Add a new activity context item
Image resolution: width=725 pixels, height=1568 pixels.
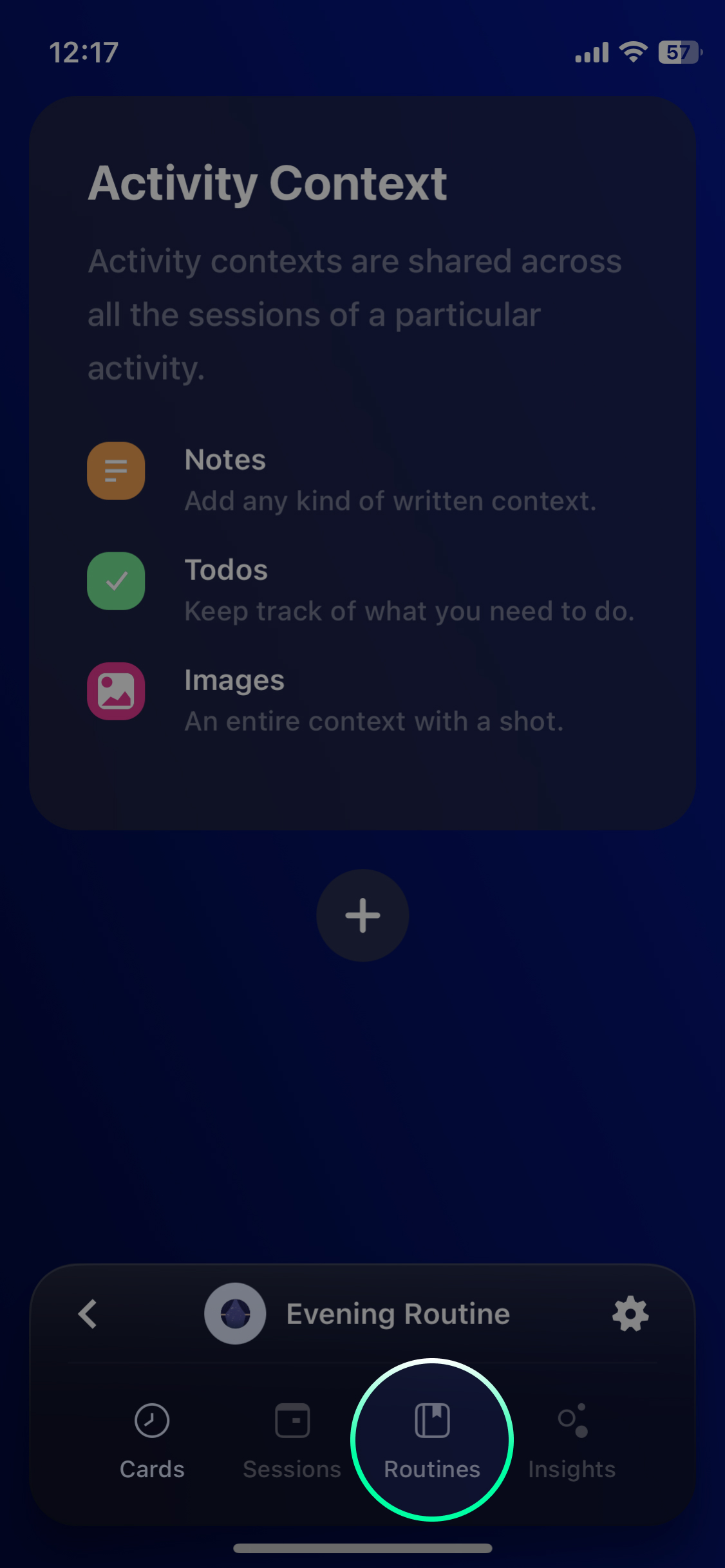click(x=362, y=915)
